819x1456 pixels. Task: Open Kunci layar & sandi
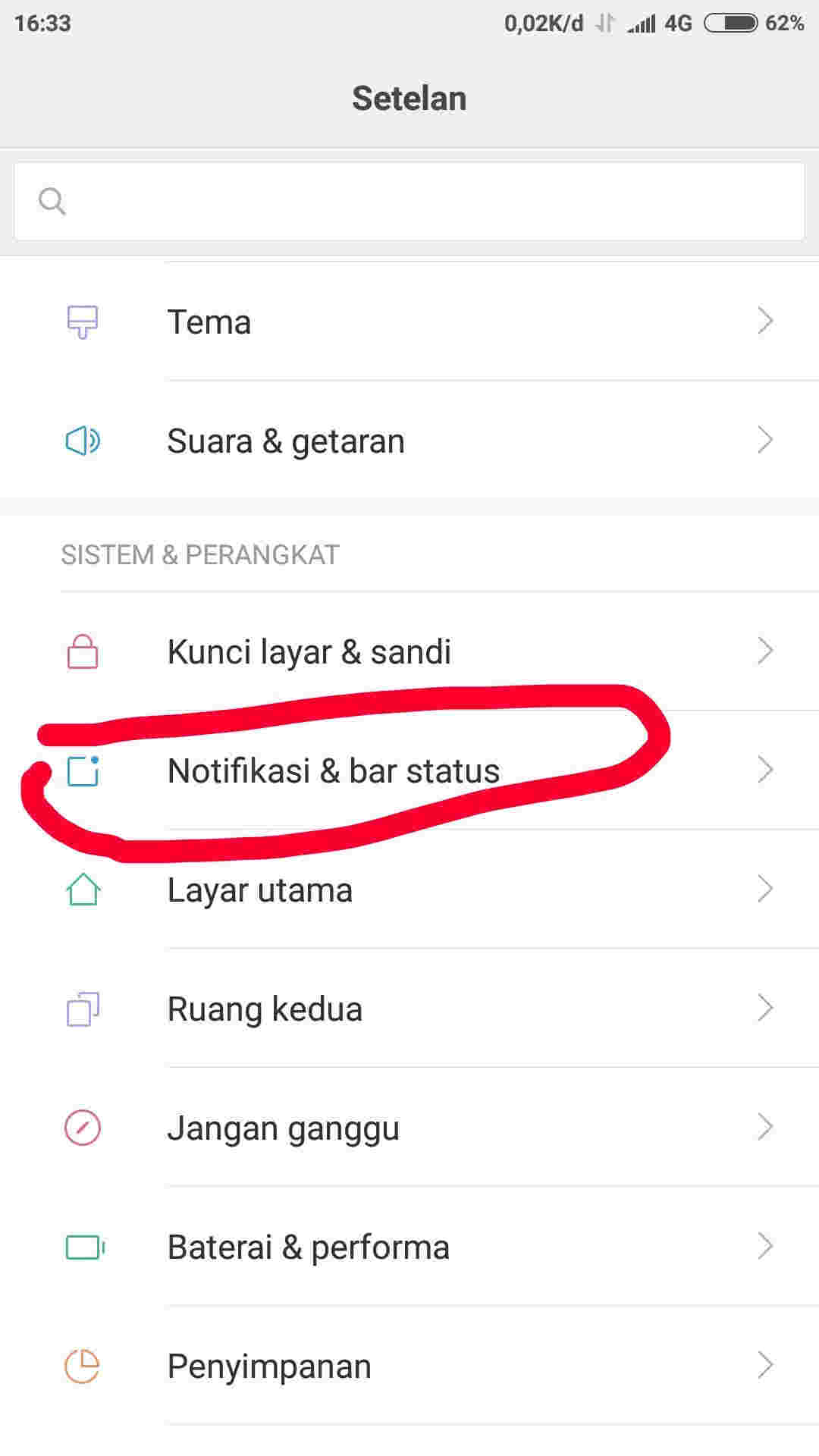pyautogui.click(x=409, y=651)
